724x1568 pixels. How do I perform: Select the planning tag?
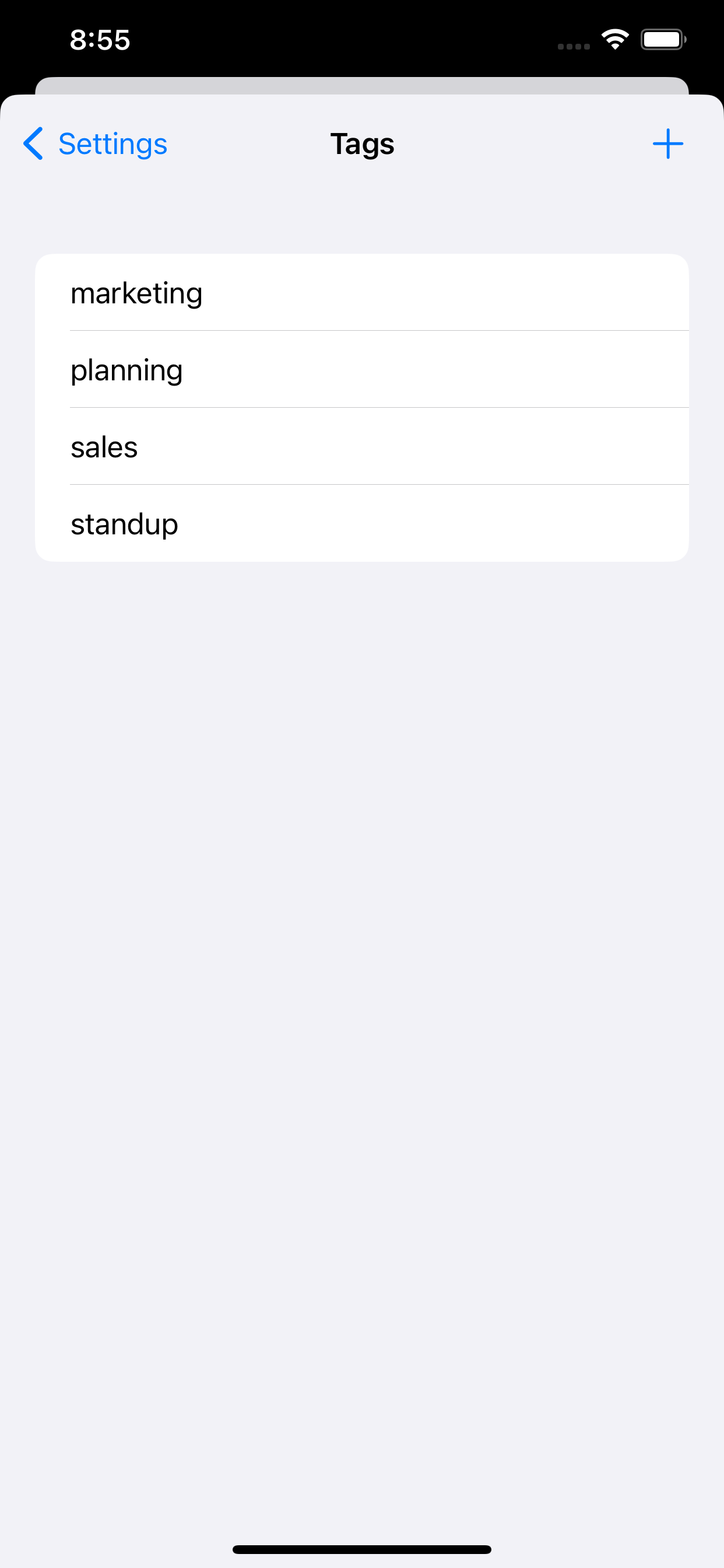click(x=361, y=369)
